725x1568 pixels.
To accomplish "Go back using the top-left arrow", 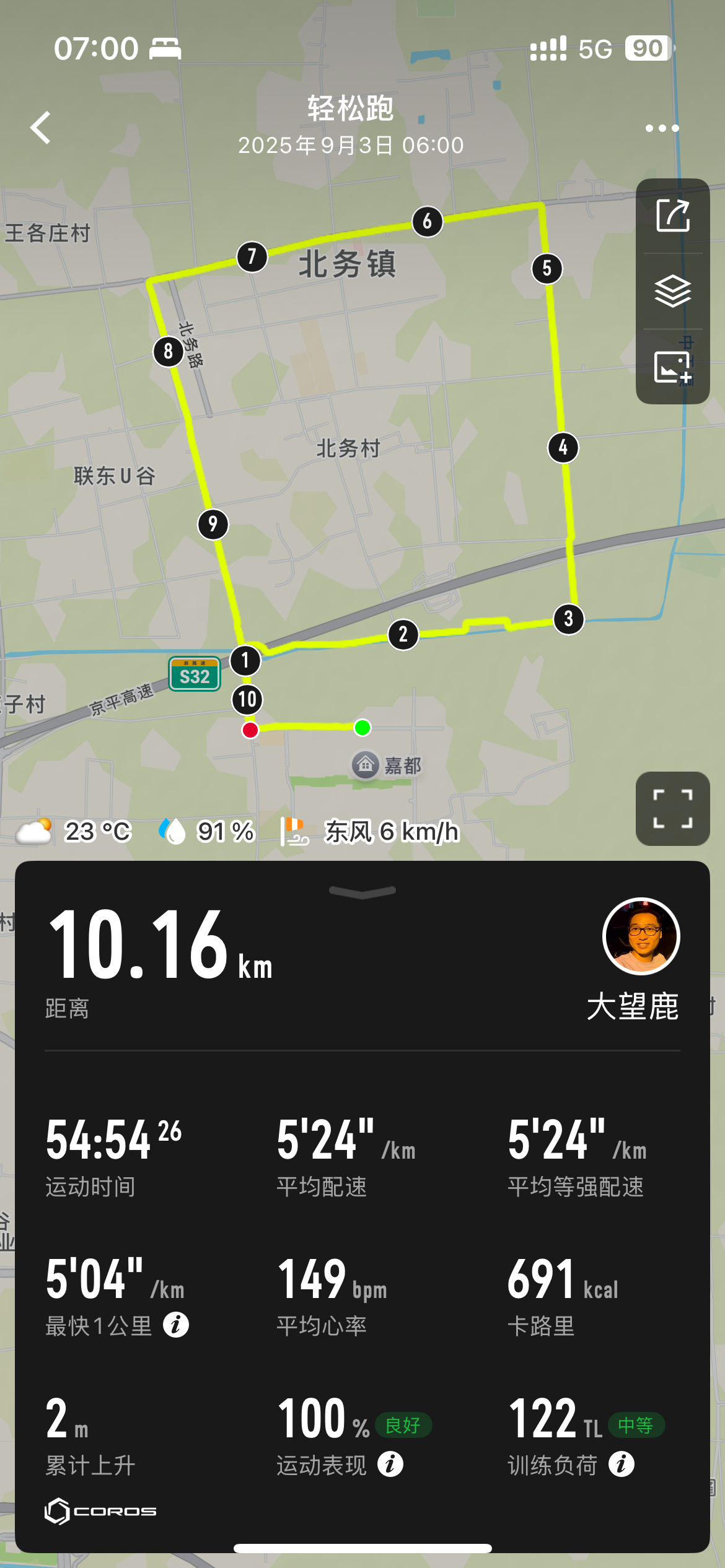I will point(41,128).
